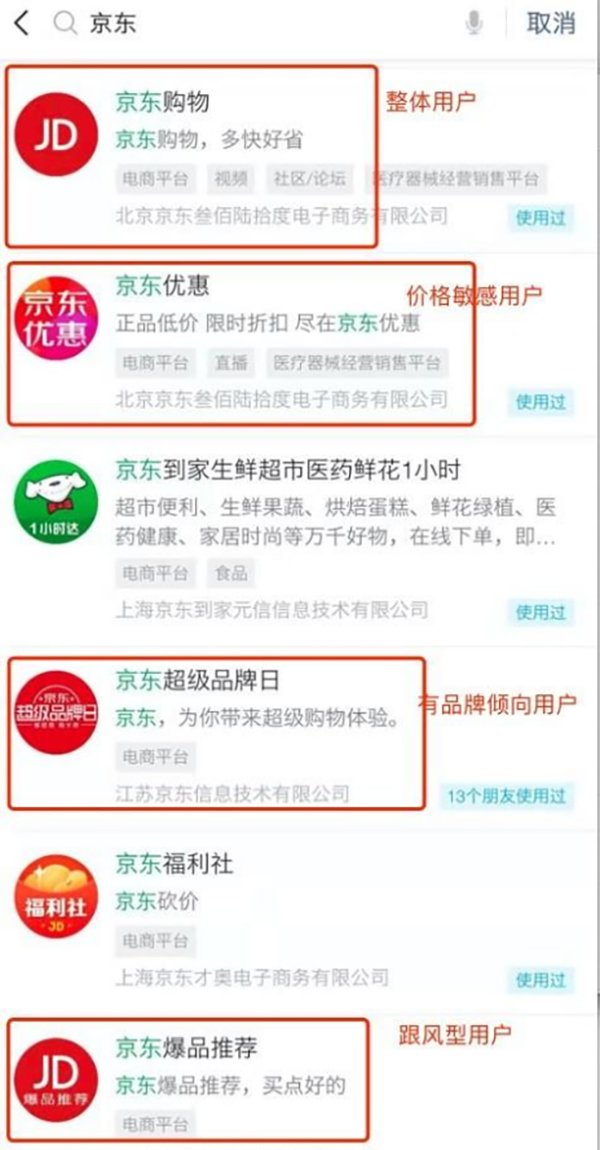Viewport: 600px width, 1150px height.
Task: Edit the 京东 search field
Action: [260, 24]
